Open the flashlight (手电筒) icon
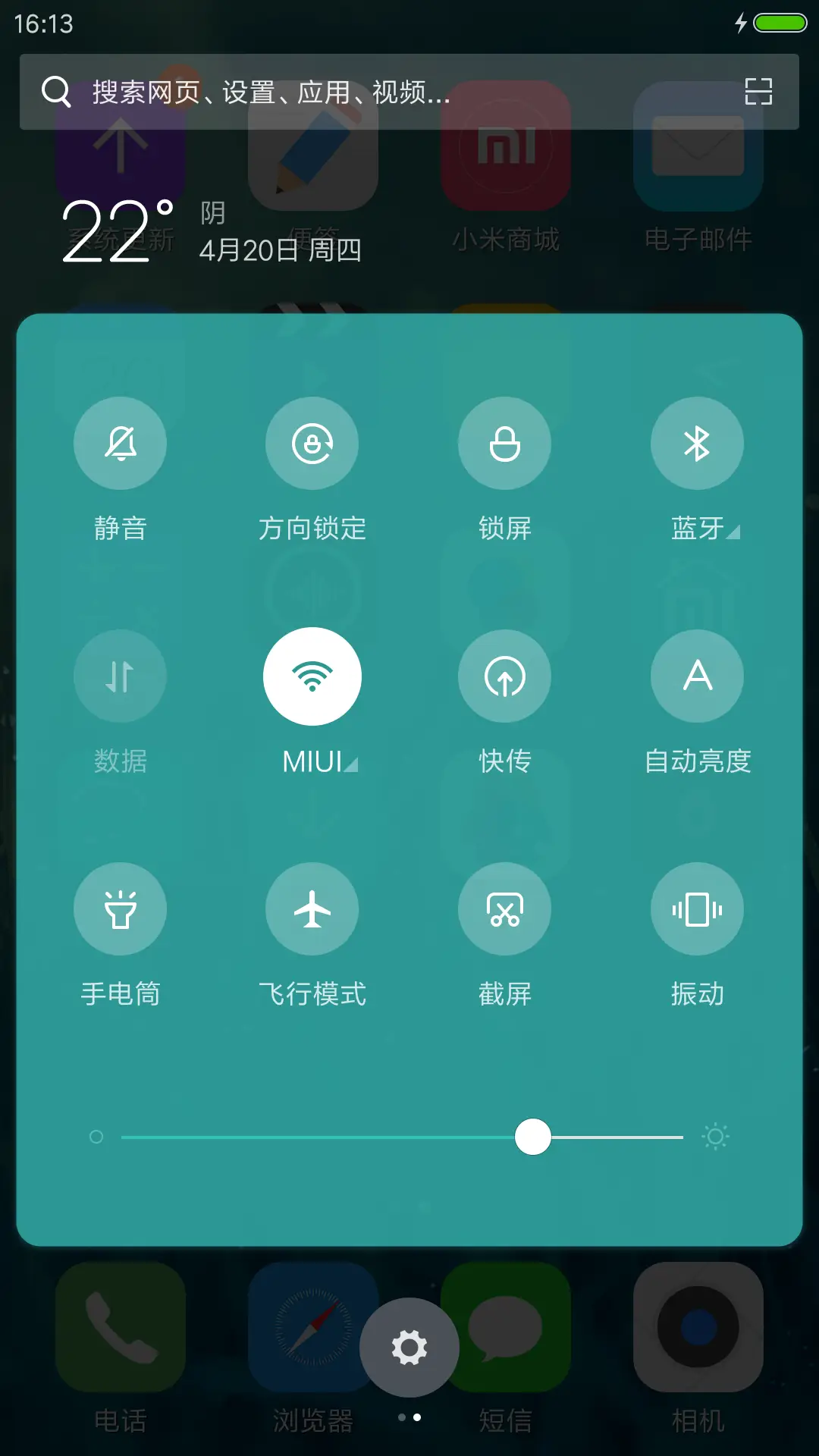 coord(121,908)
